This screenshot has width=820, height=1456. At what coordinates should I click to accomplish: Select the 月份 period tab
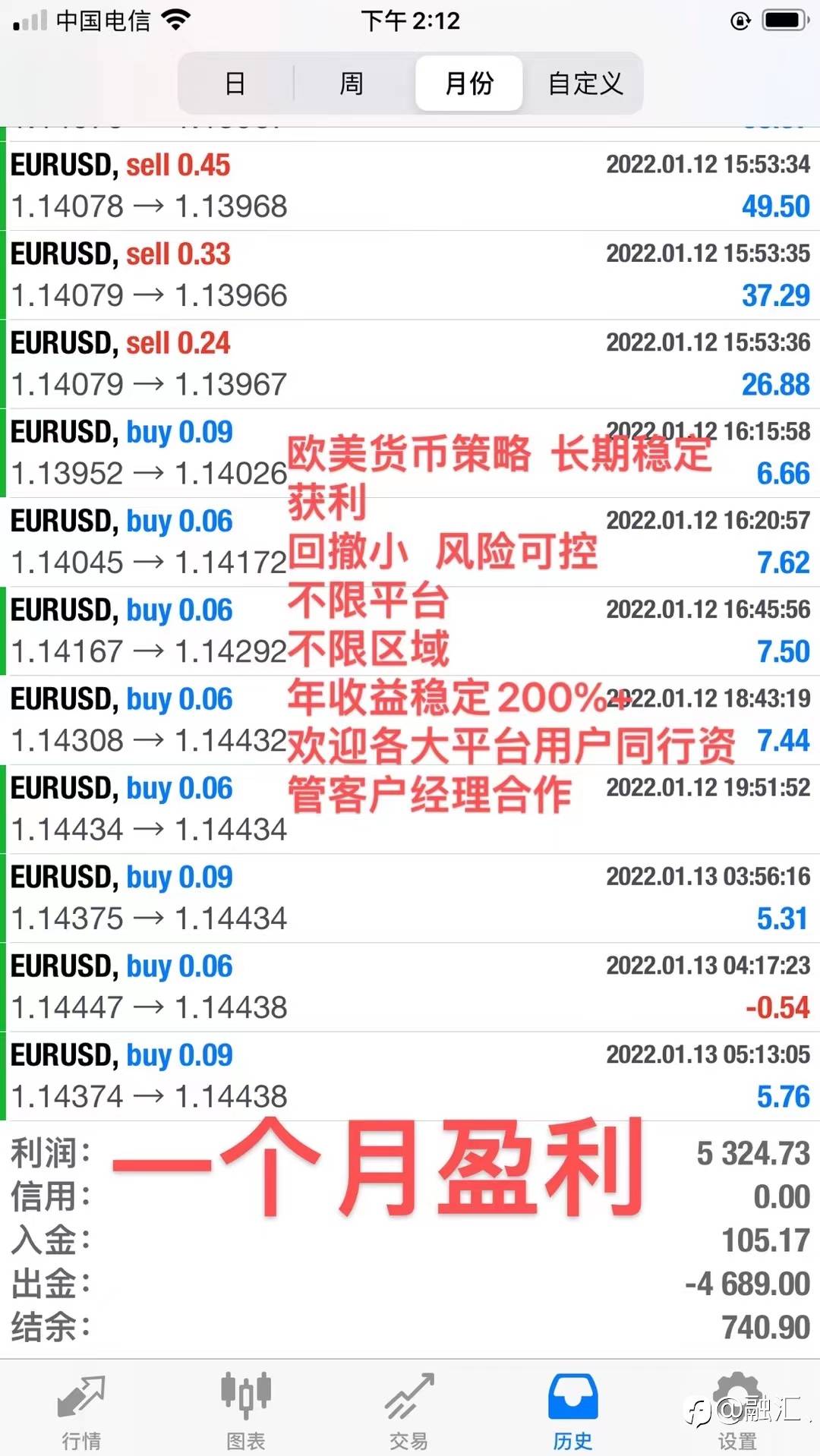[x=469, y=83]
